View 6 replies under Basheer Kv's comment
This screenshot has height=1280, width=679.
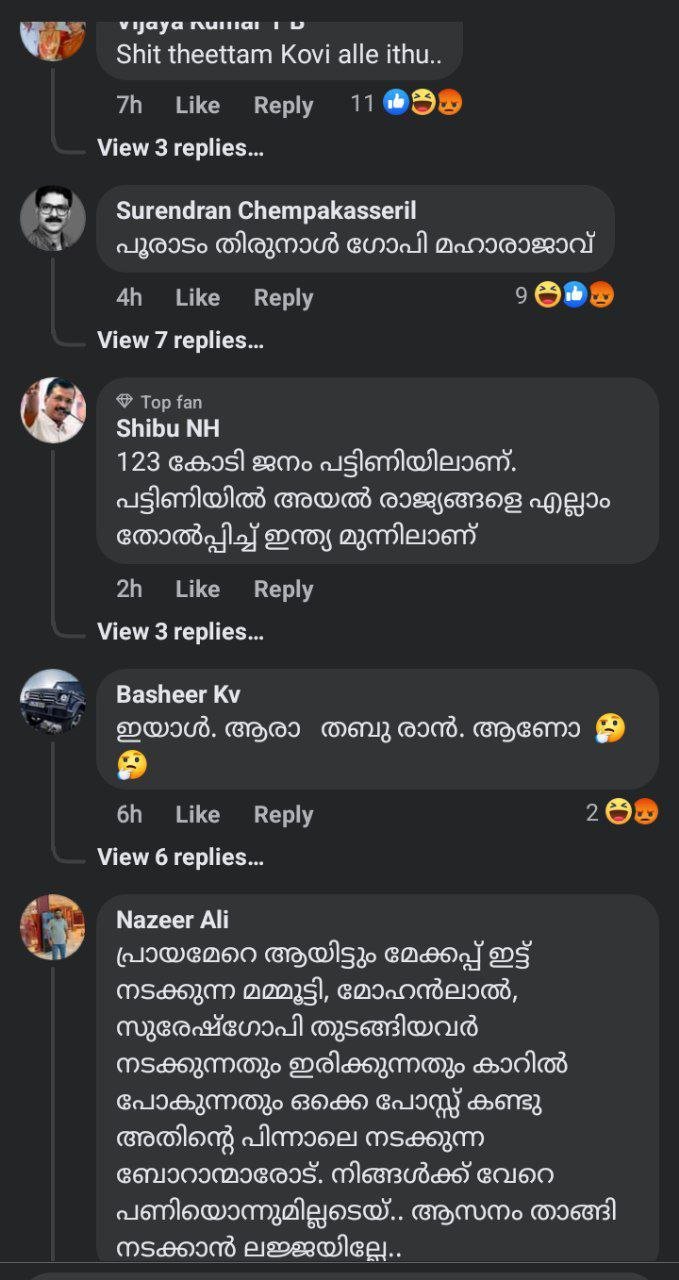point(180,858)
